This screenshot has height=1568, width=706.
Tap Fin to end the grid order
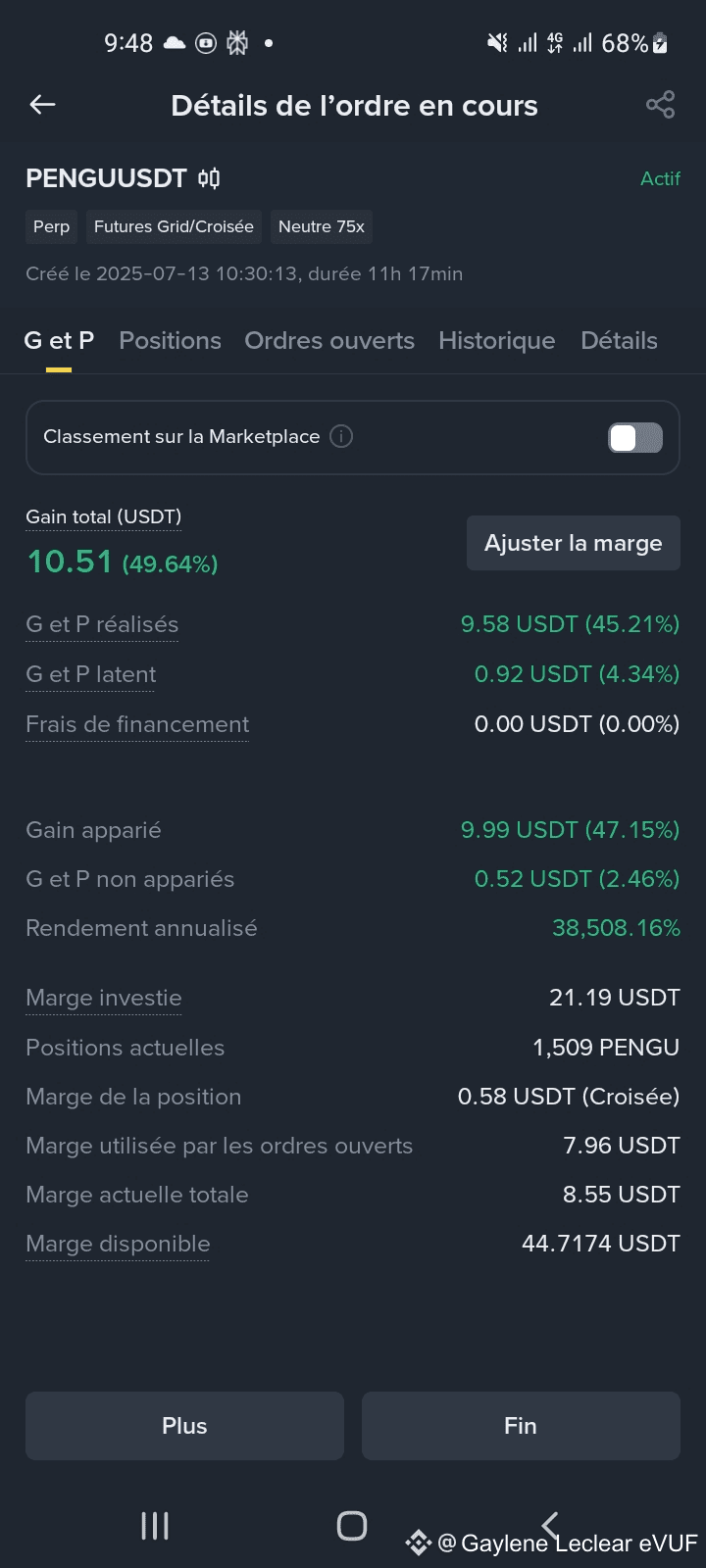(521, 1426)
